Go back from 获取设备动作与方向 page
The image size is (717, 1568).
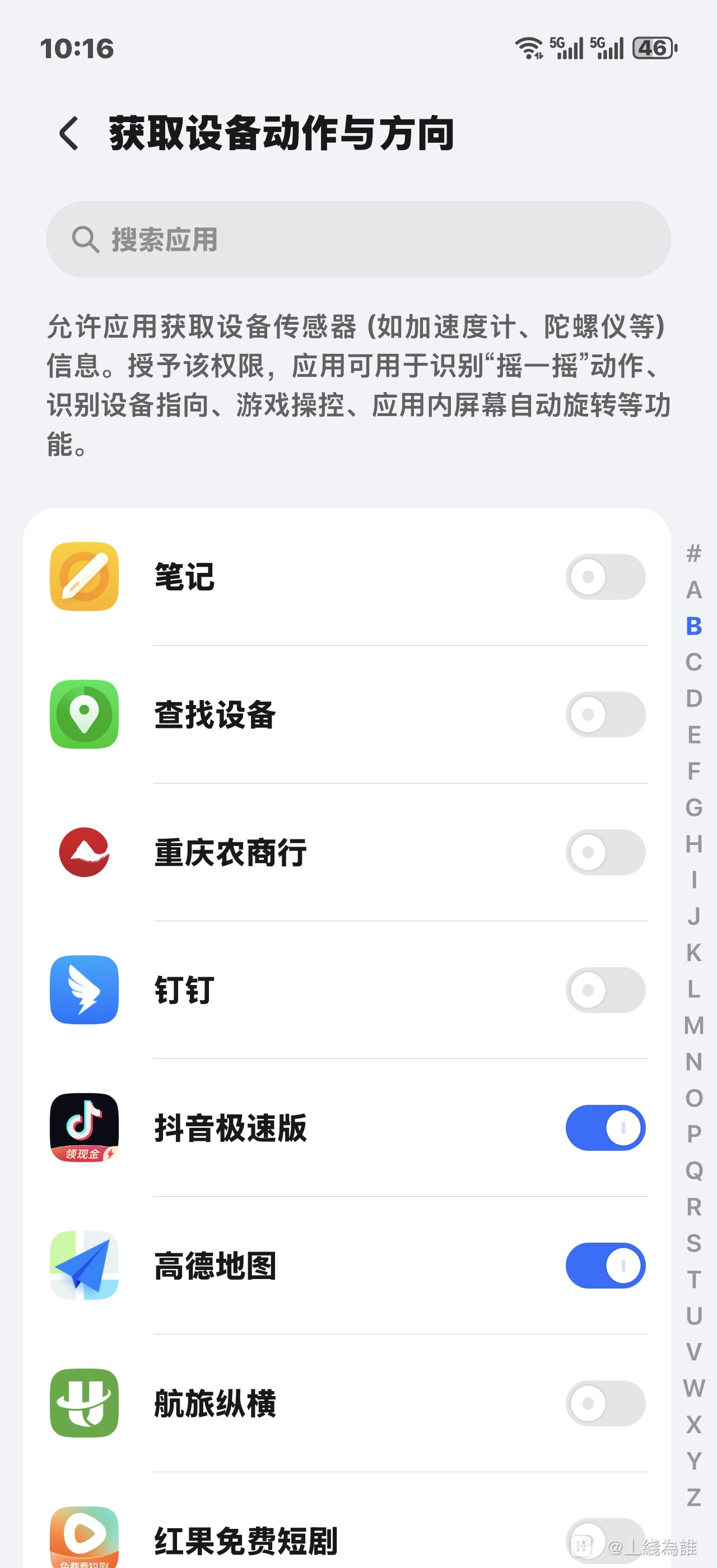(x=69, y=133)
